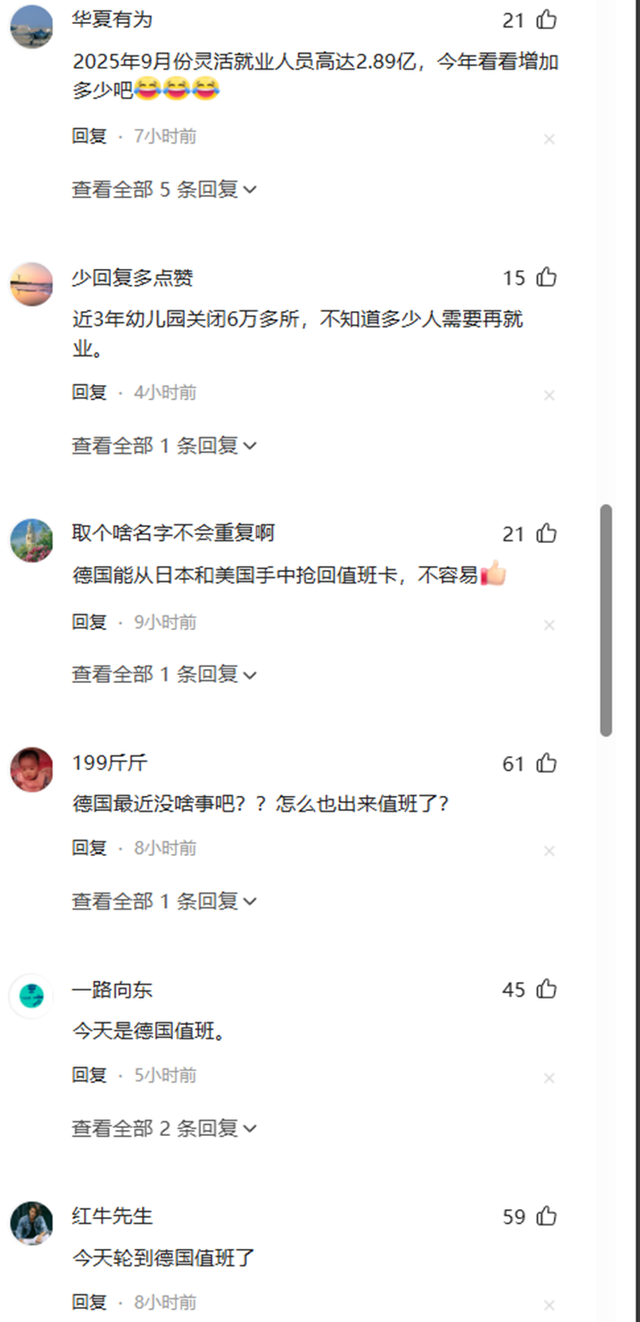
Task: Like 少回复多点赞's comment
Action: pos(546,278)
